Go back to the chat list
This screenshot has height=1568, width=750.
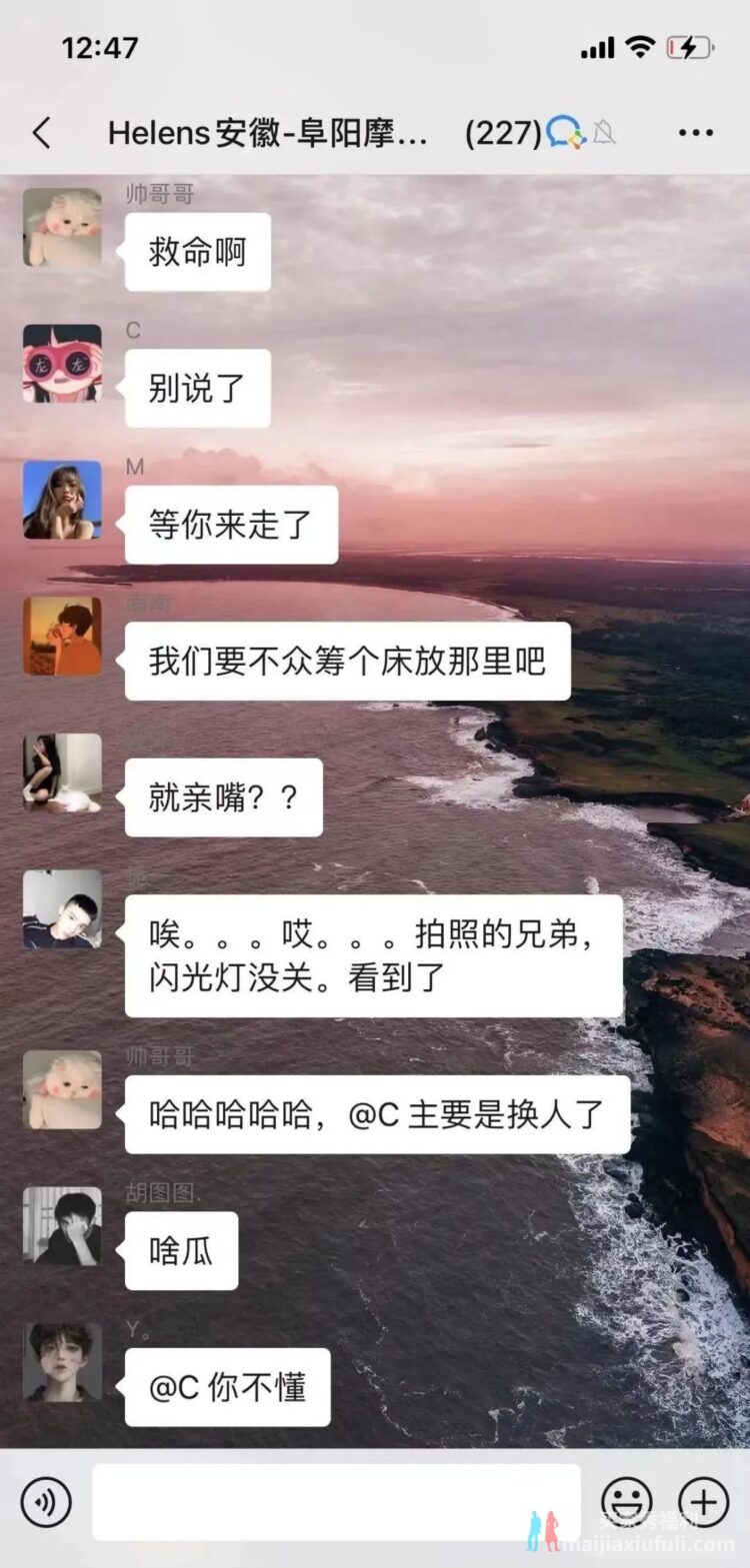pyautogui.click(x=42, y=132)
